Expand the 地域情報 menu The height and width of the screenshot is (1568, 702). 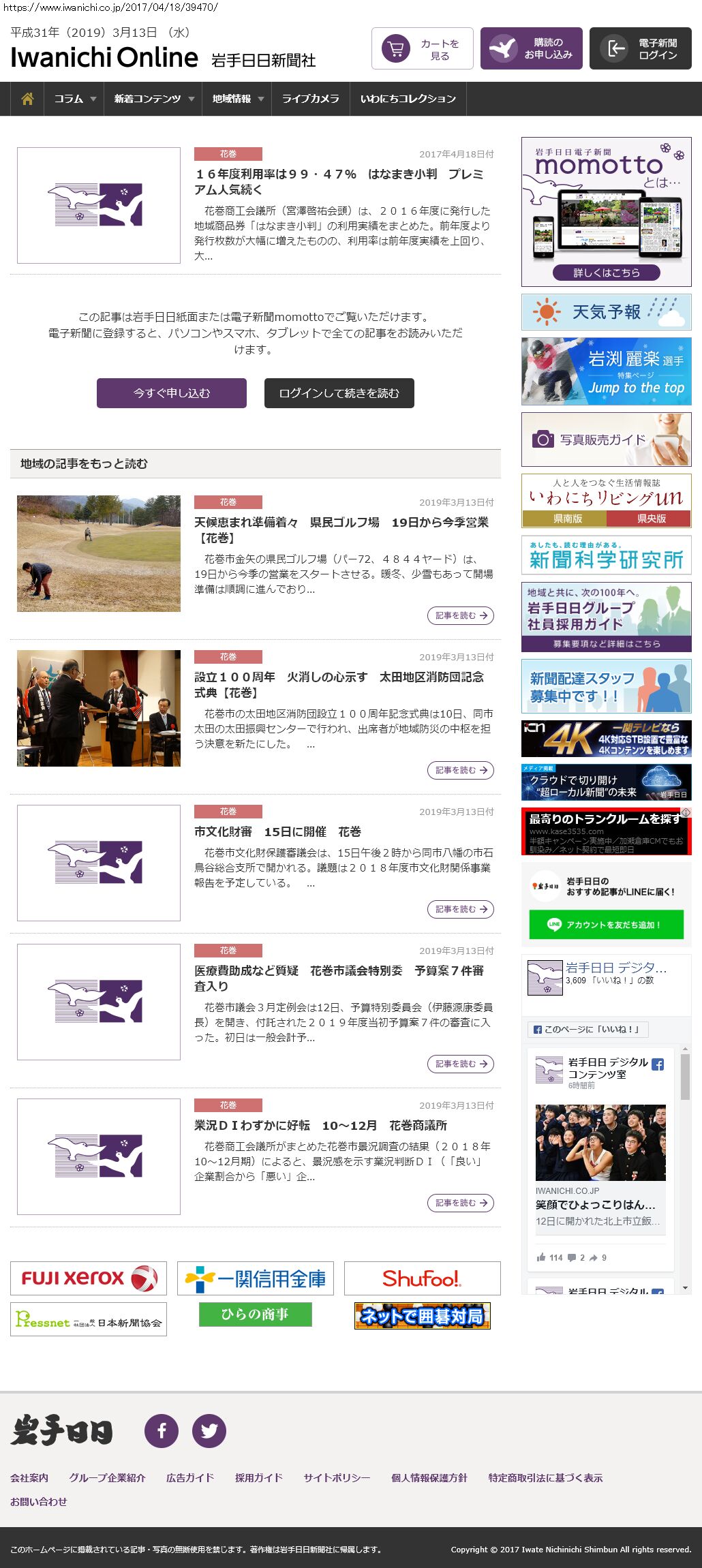[237, 99]
